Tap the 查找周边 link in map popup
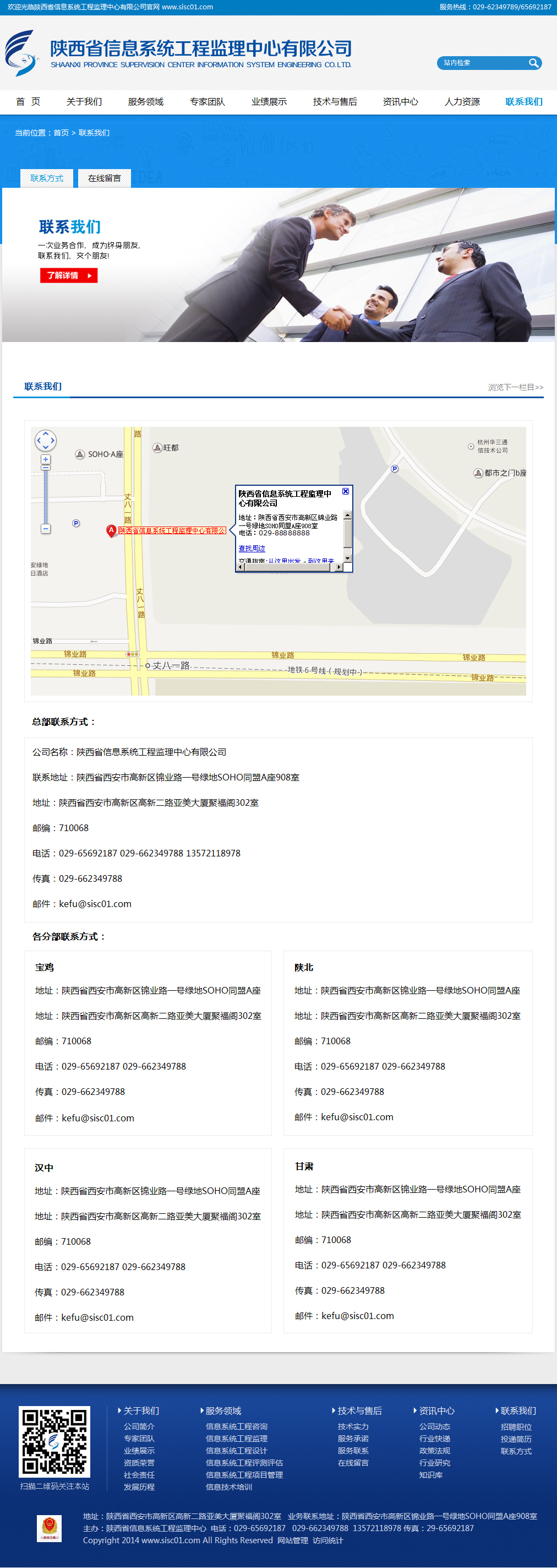 coord(252,549)
